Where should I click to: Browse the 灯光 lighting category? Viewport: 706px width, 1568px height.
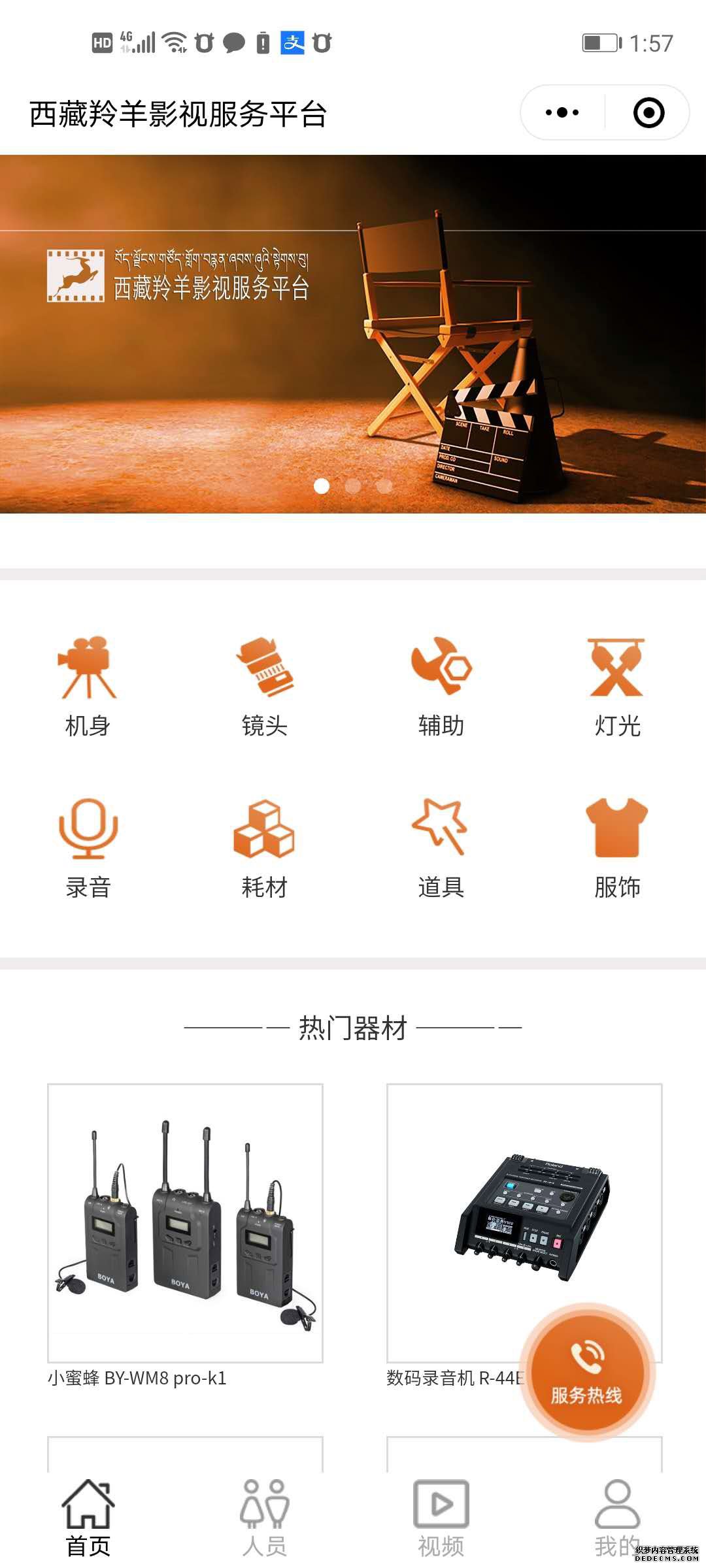pos(617,686)
